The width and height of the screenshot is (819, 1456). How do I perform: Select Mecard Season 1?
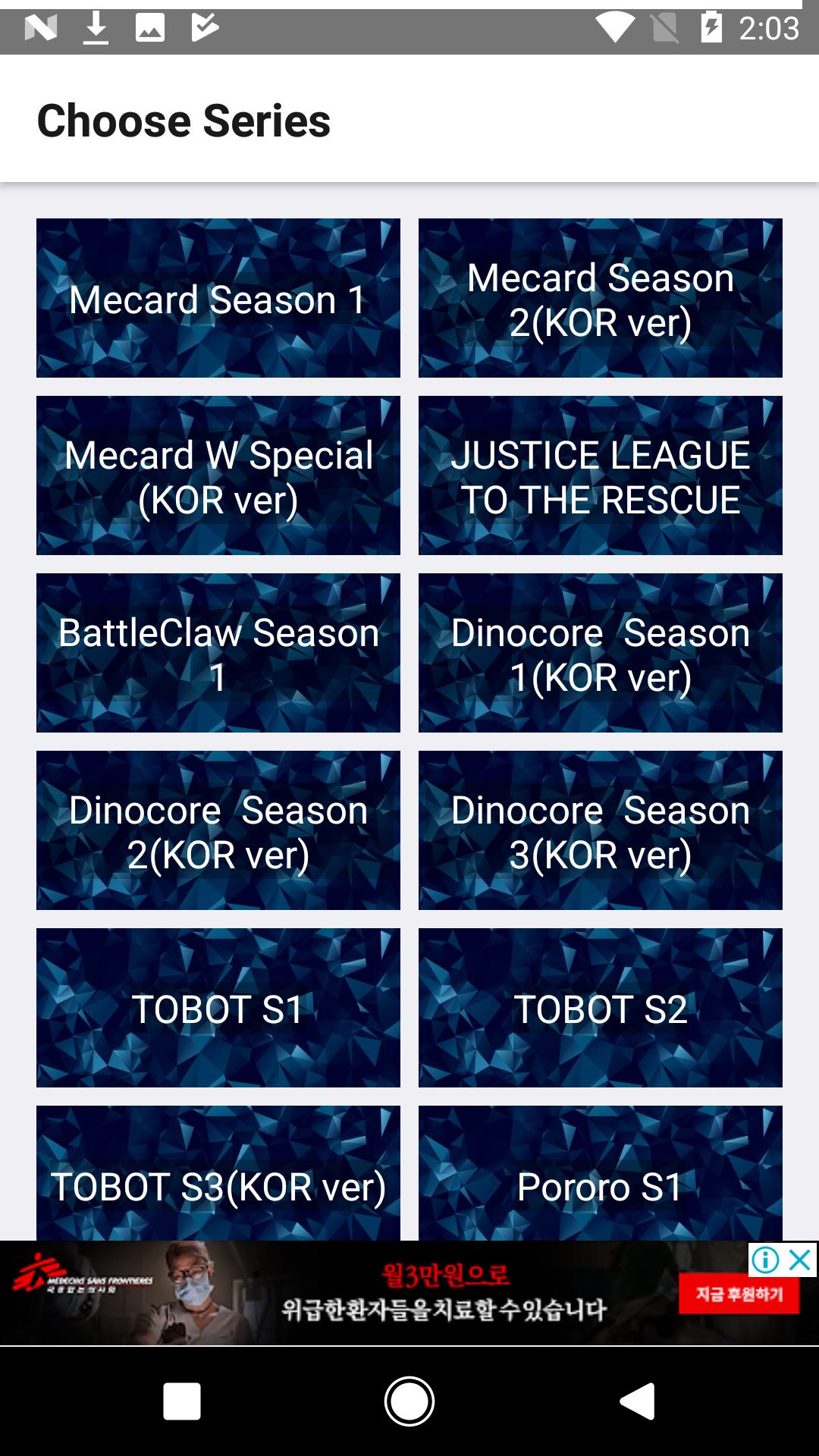[x=218, y=298]
